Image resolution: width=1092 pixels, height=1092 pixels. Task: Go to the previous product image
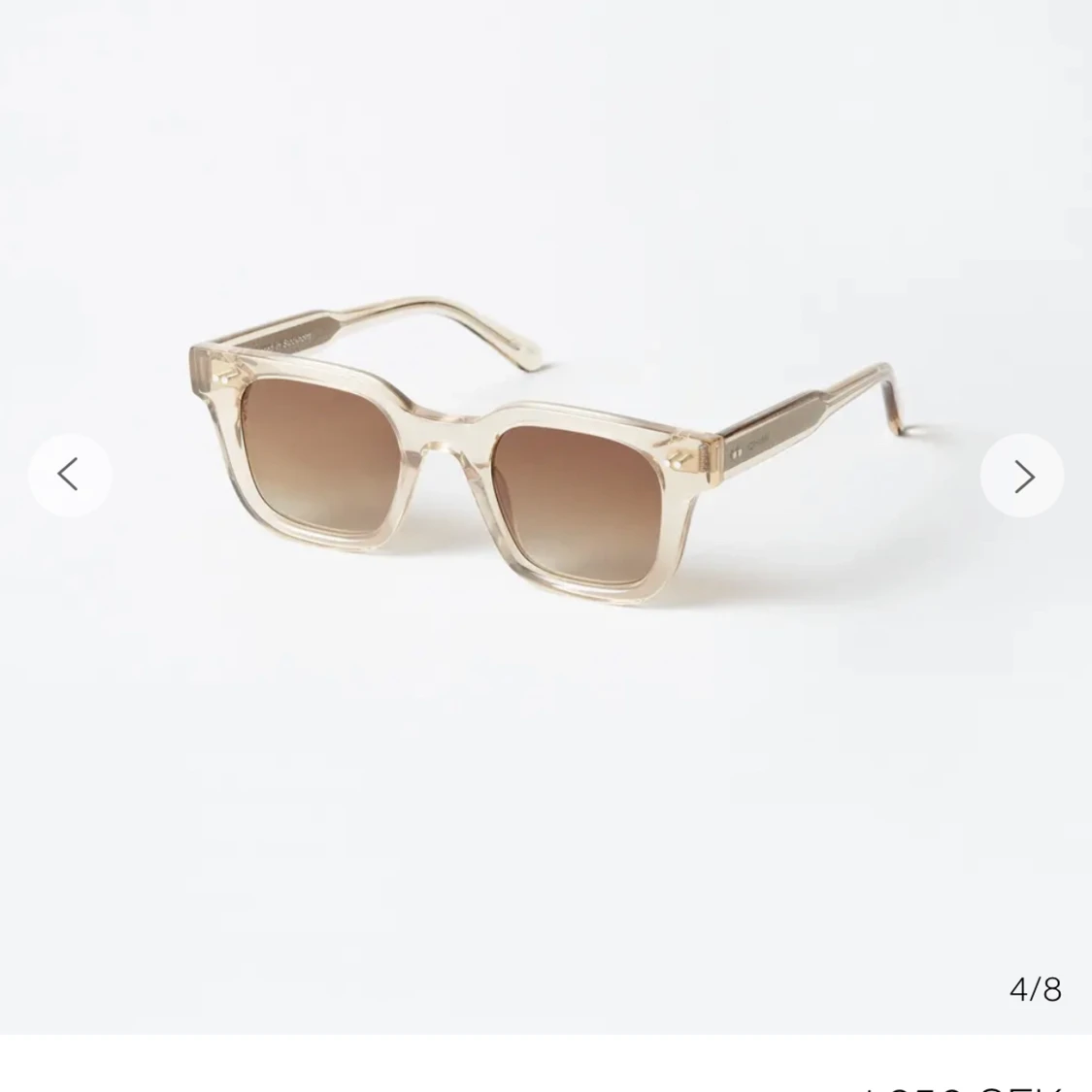(x=69, y=475)
